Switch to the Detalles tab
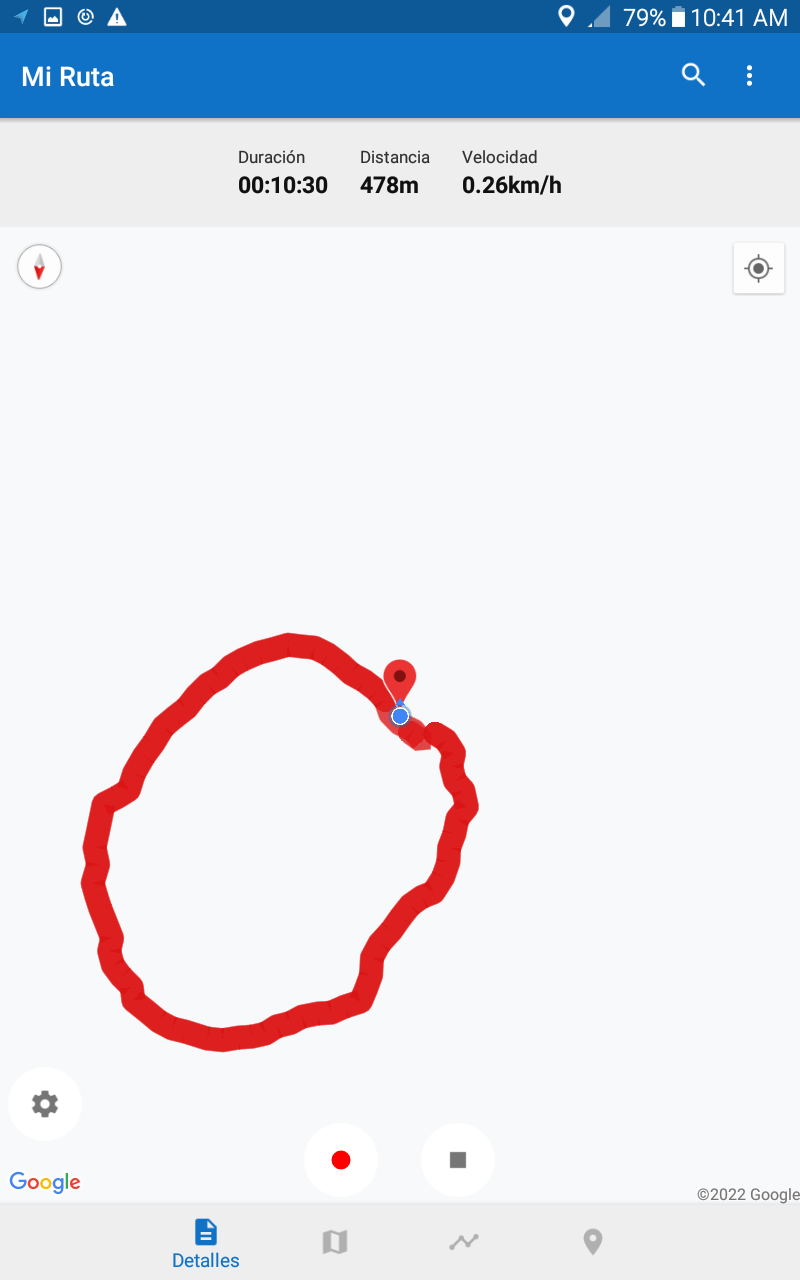Screen dimensions: 800x1280 206,1243
